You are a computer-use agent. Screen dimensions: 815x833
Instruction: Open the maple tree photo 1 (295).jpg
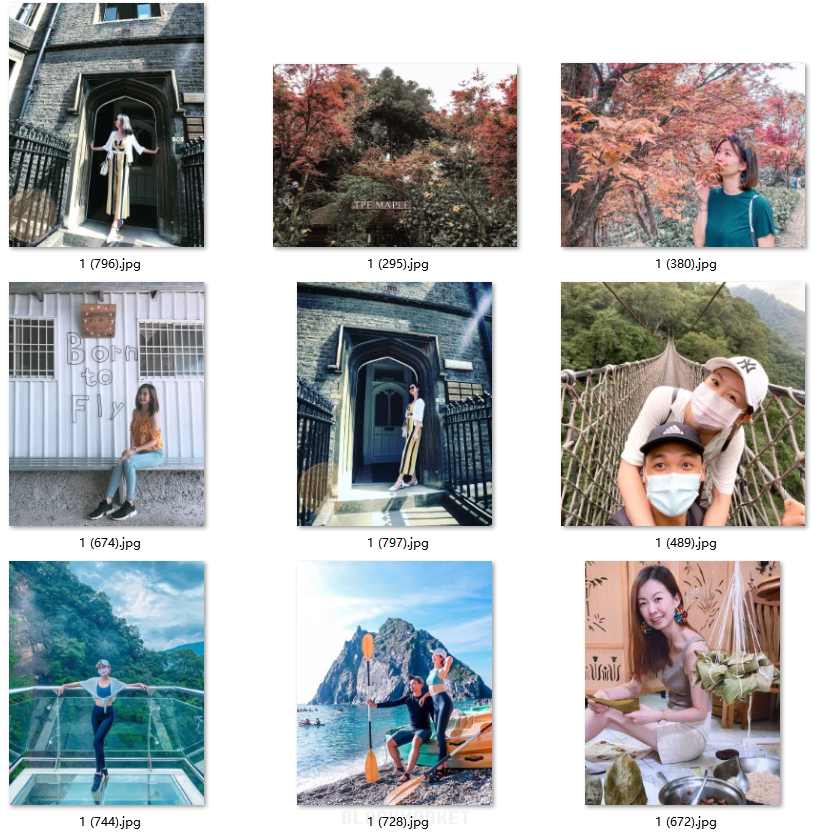395,155
